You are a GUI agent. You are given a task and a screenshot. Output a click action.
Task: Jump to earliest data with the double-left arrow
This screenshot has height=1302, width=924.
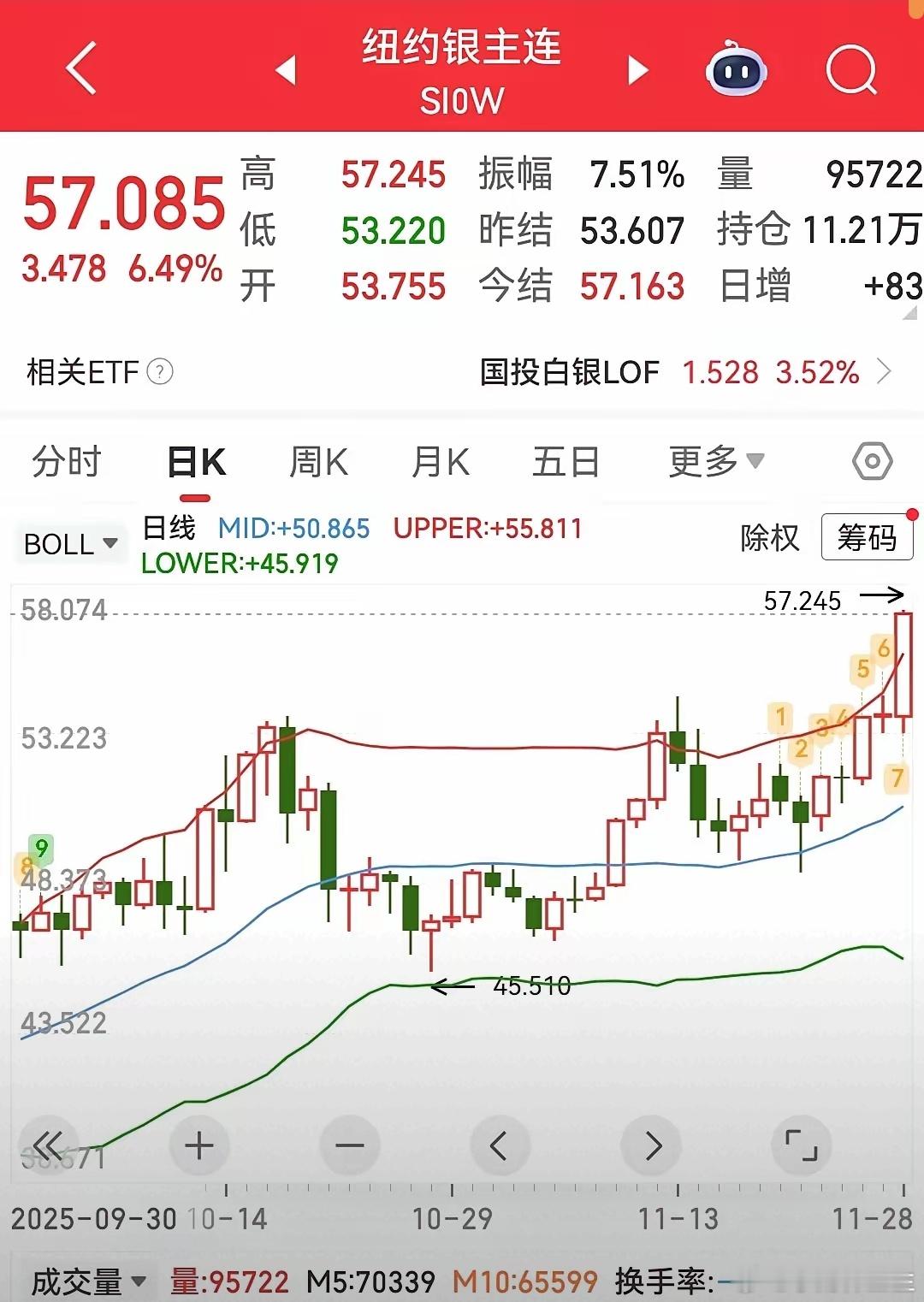click(x=49, y=1145)
